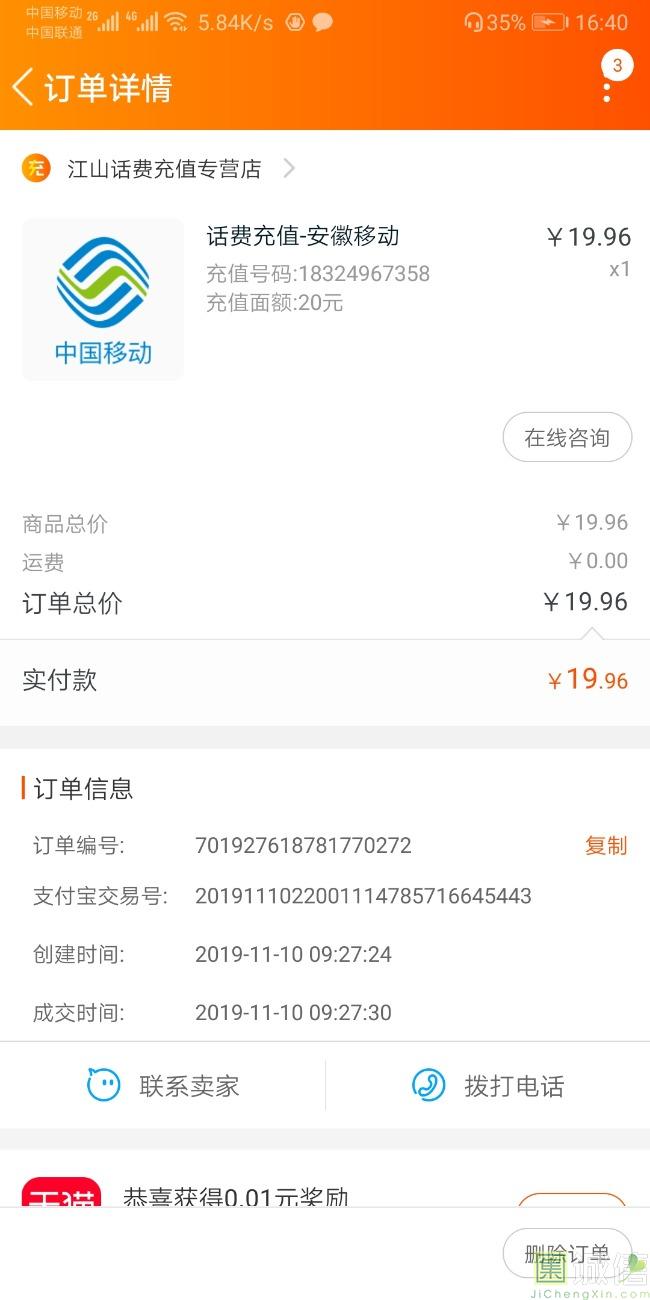Call the seller with 拨打电话
650x1300 pixels.
point(488,1086)
